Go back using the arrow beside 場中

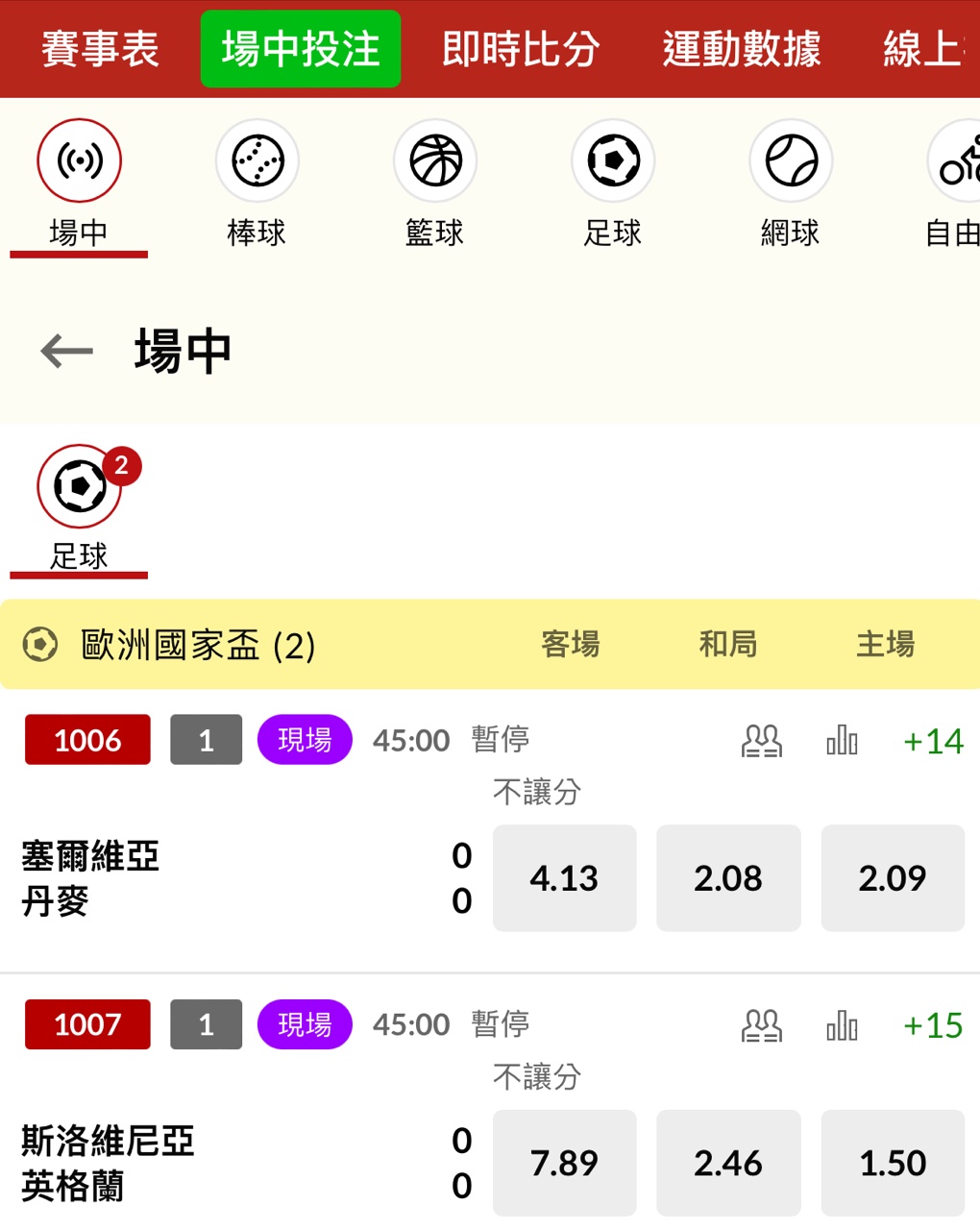click(67, 352)
